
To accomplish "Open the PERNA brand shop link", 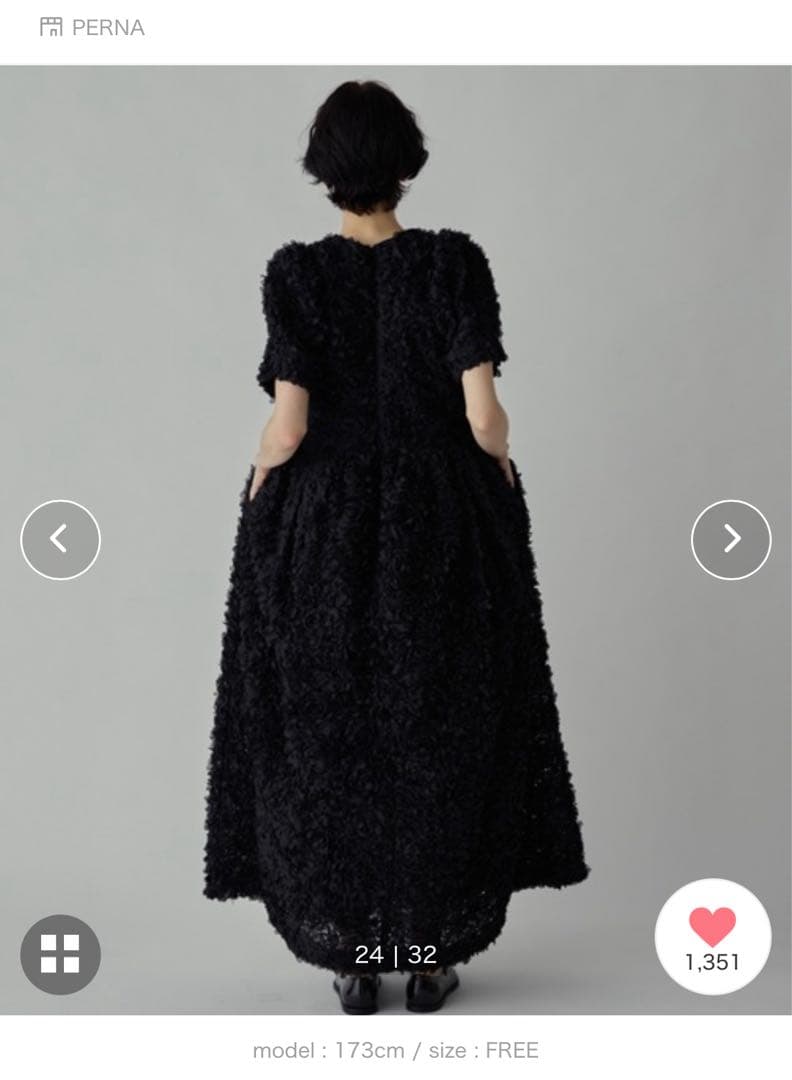I will point(93,28).
